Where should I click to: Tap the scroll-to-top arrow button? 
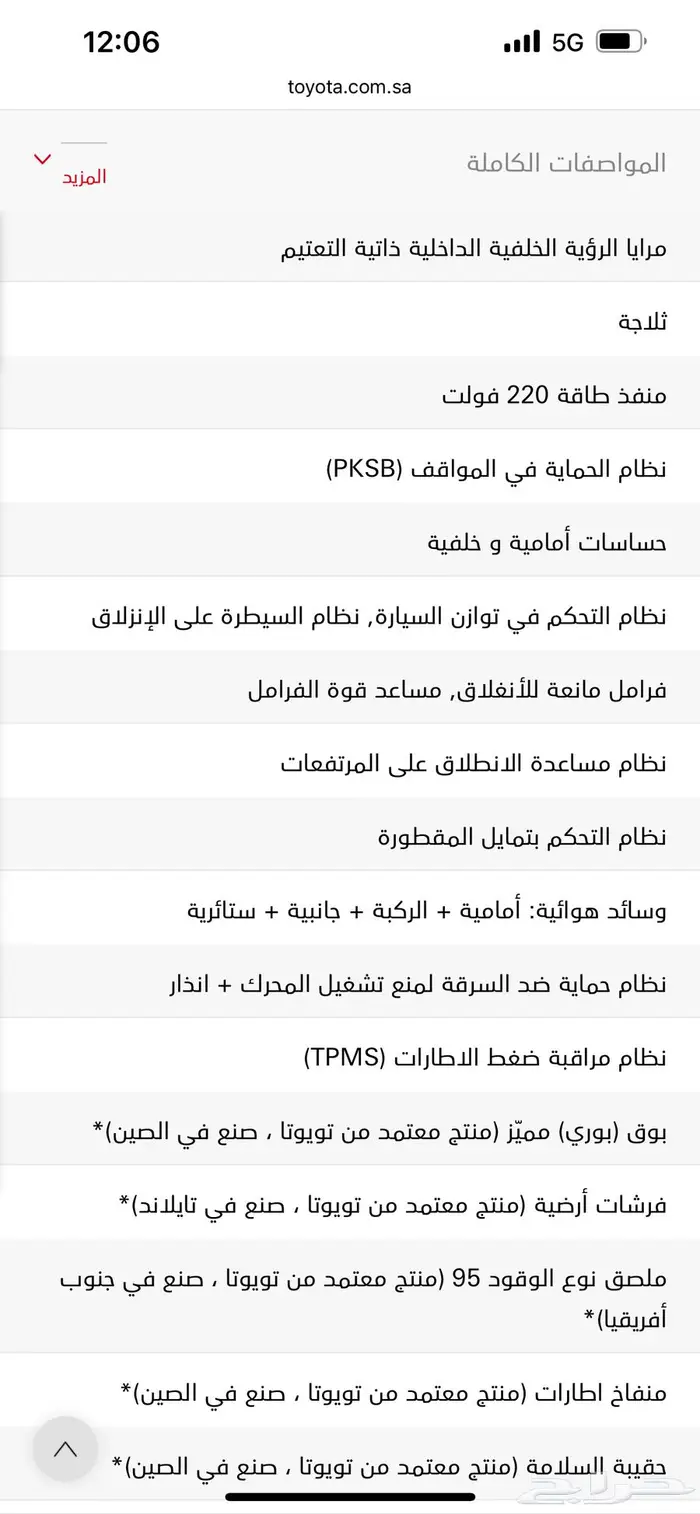click(65, 1447)
